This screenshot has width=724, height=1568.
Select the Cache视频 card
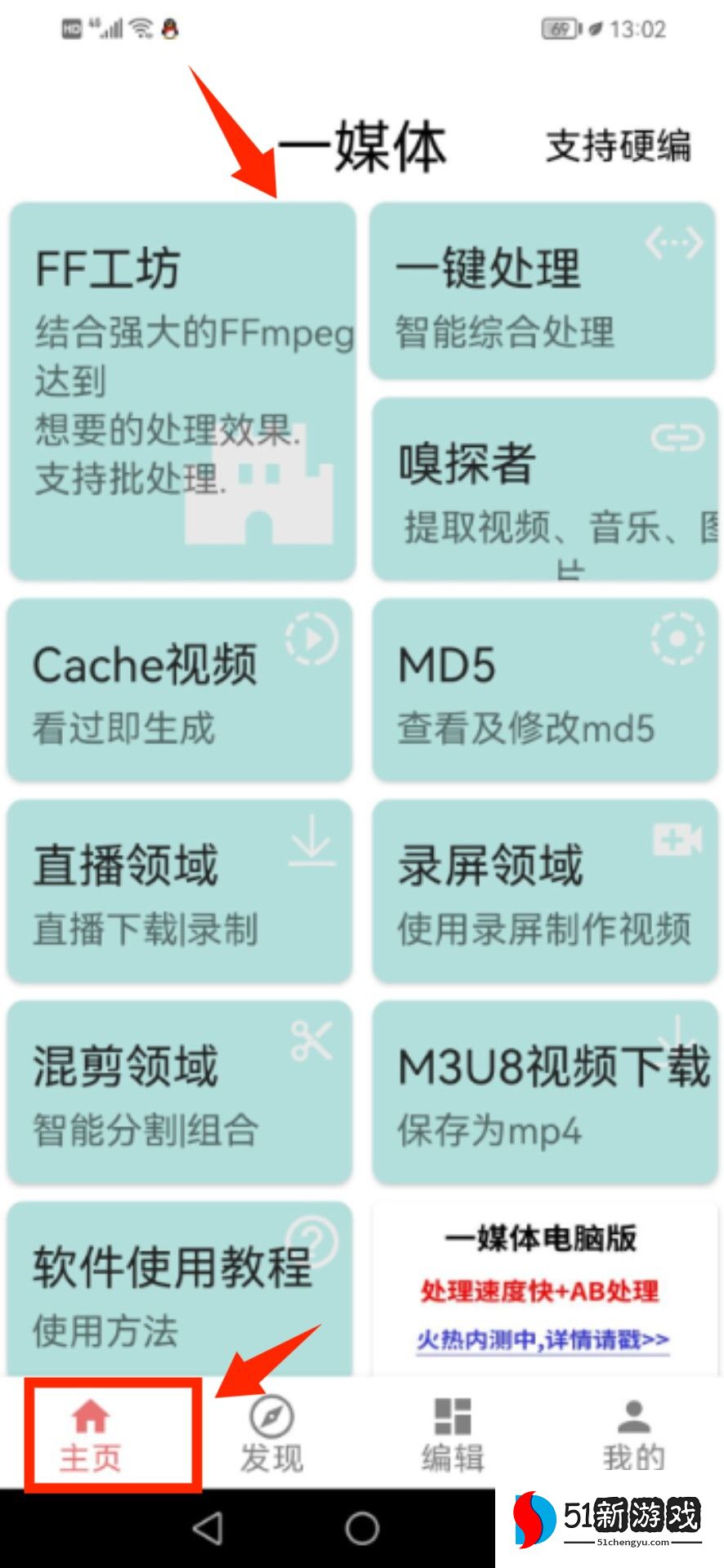pos(180,690)
